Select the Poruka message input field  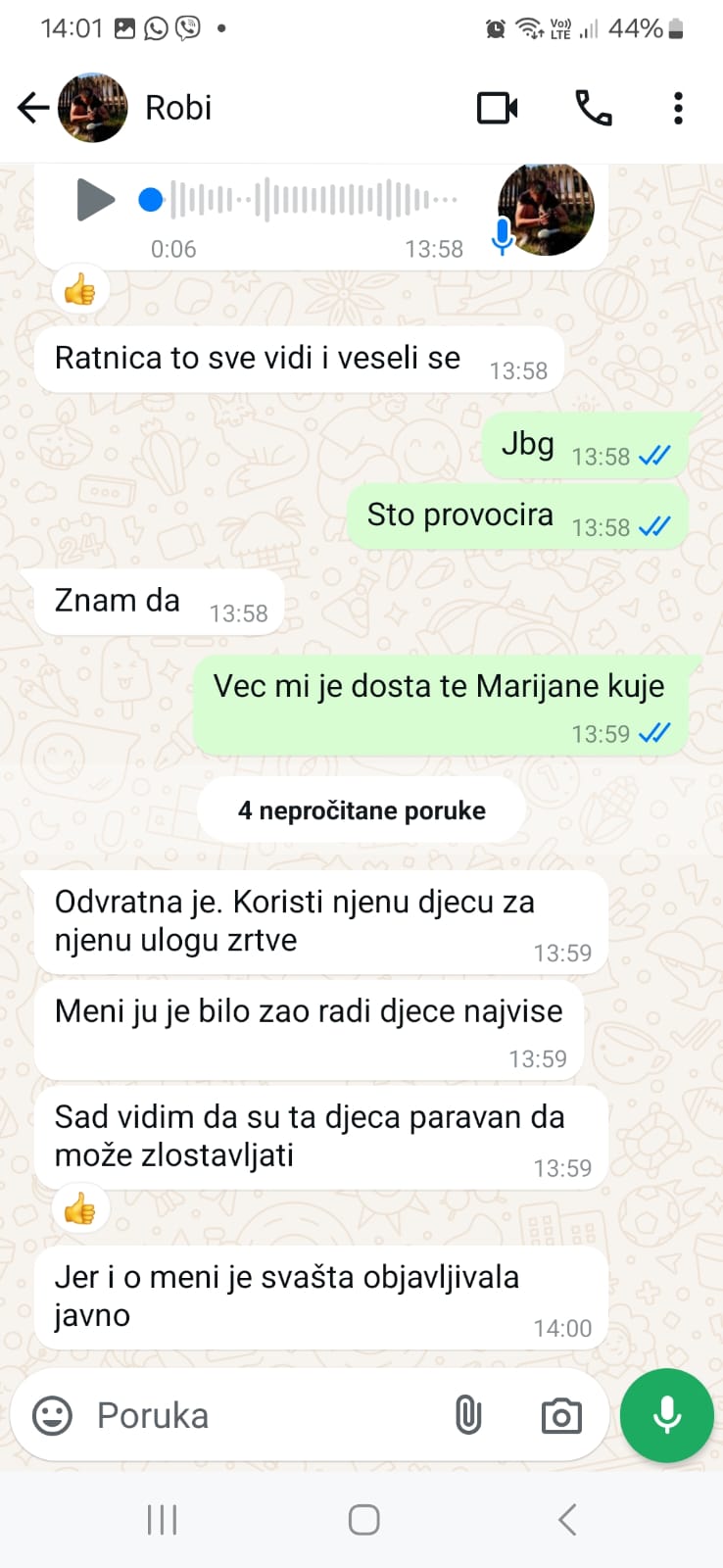tap(245, 1414)
